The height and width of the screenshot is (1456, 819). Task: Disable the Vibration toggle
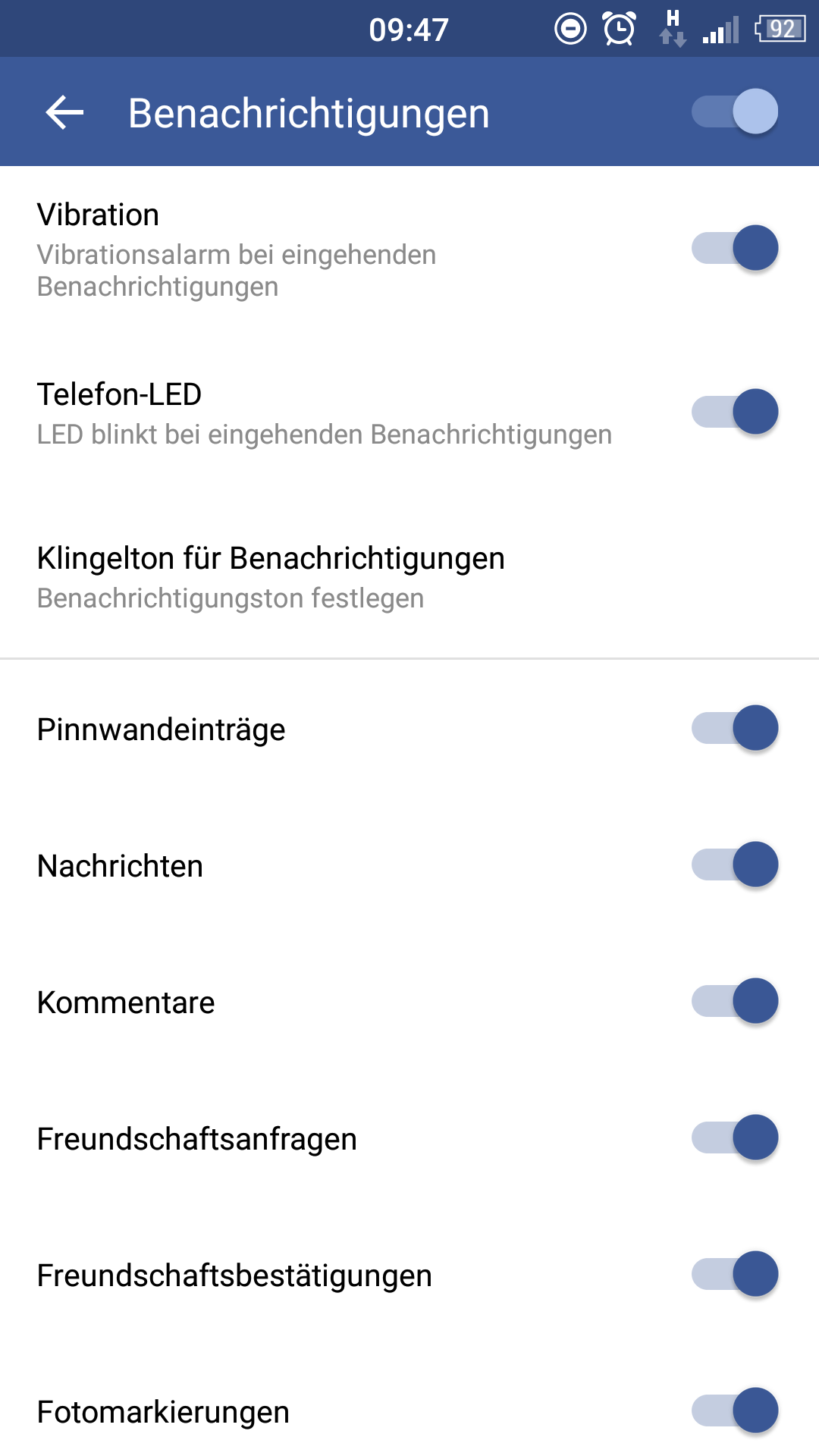735,248
